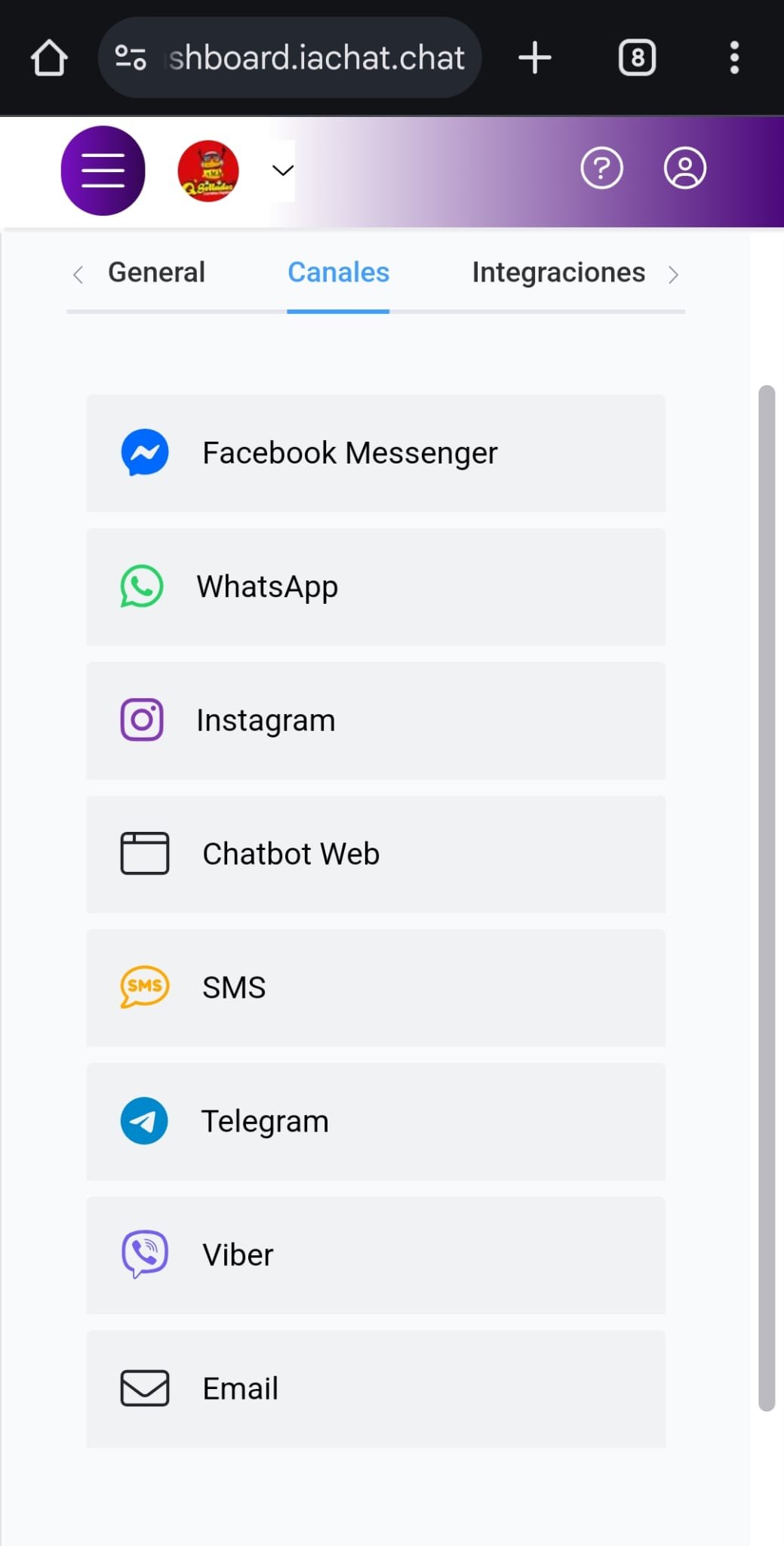Image resolution: width=784 pixels, height=1546 pixels.
Task: Open the Email channel
Action: [375, 1388]
